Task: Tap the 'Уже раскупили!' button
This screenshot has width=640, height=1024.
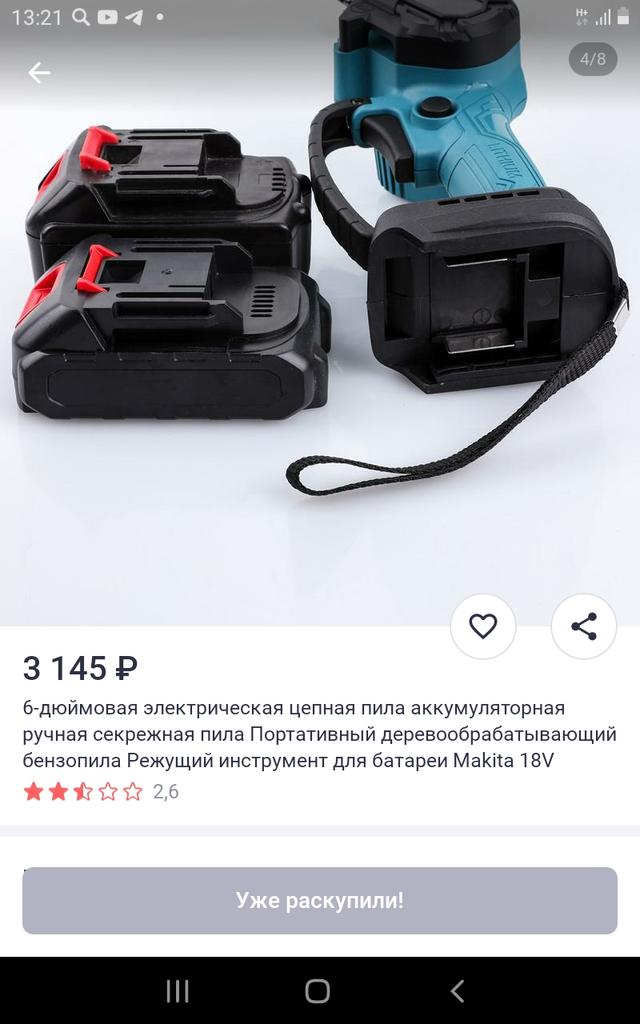Action: coord(319,900)
